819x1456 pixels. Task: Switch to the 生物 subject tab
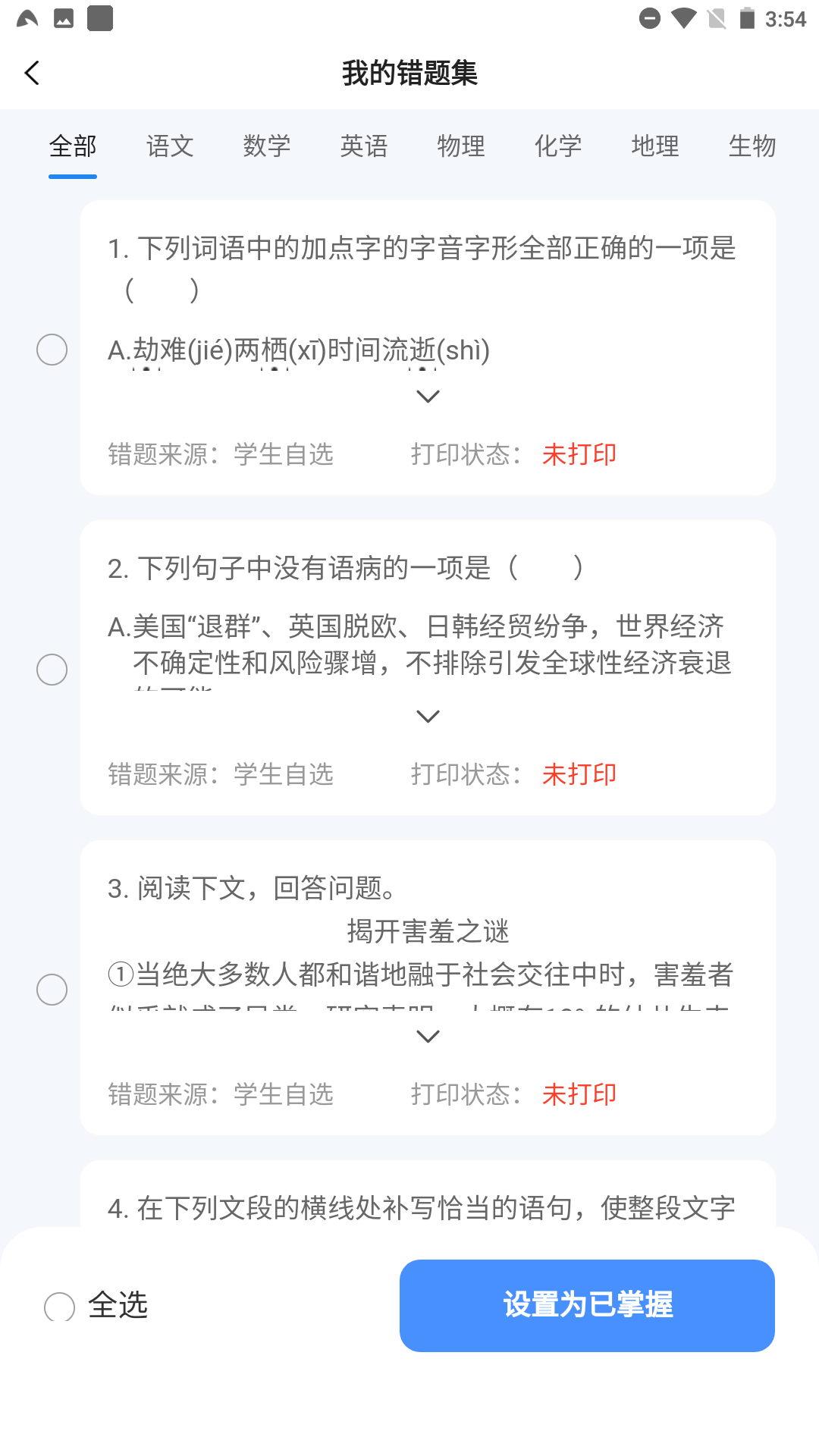tap(752, 146)
